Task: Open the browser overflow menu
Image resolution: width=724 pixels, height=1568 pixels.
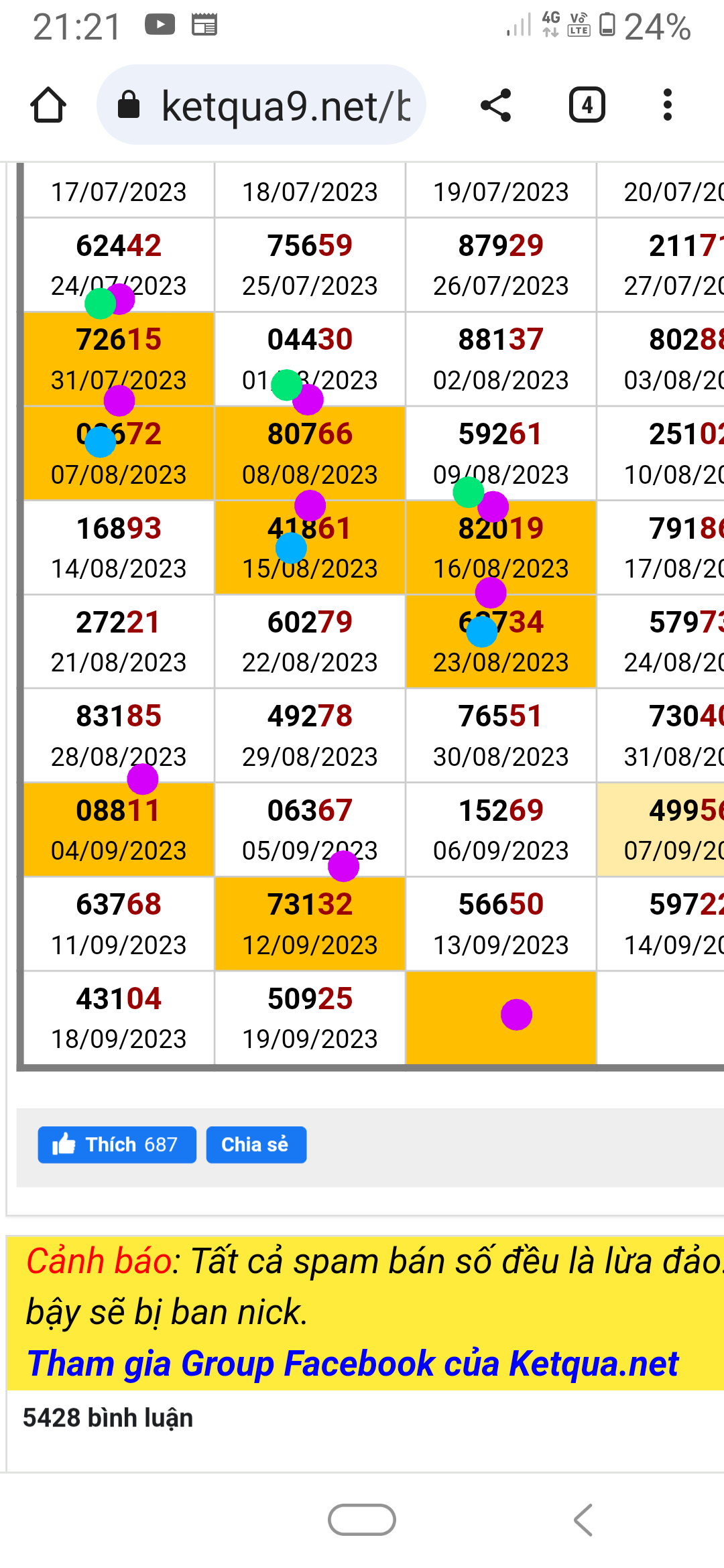Action: click(667, 105)
